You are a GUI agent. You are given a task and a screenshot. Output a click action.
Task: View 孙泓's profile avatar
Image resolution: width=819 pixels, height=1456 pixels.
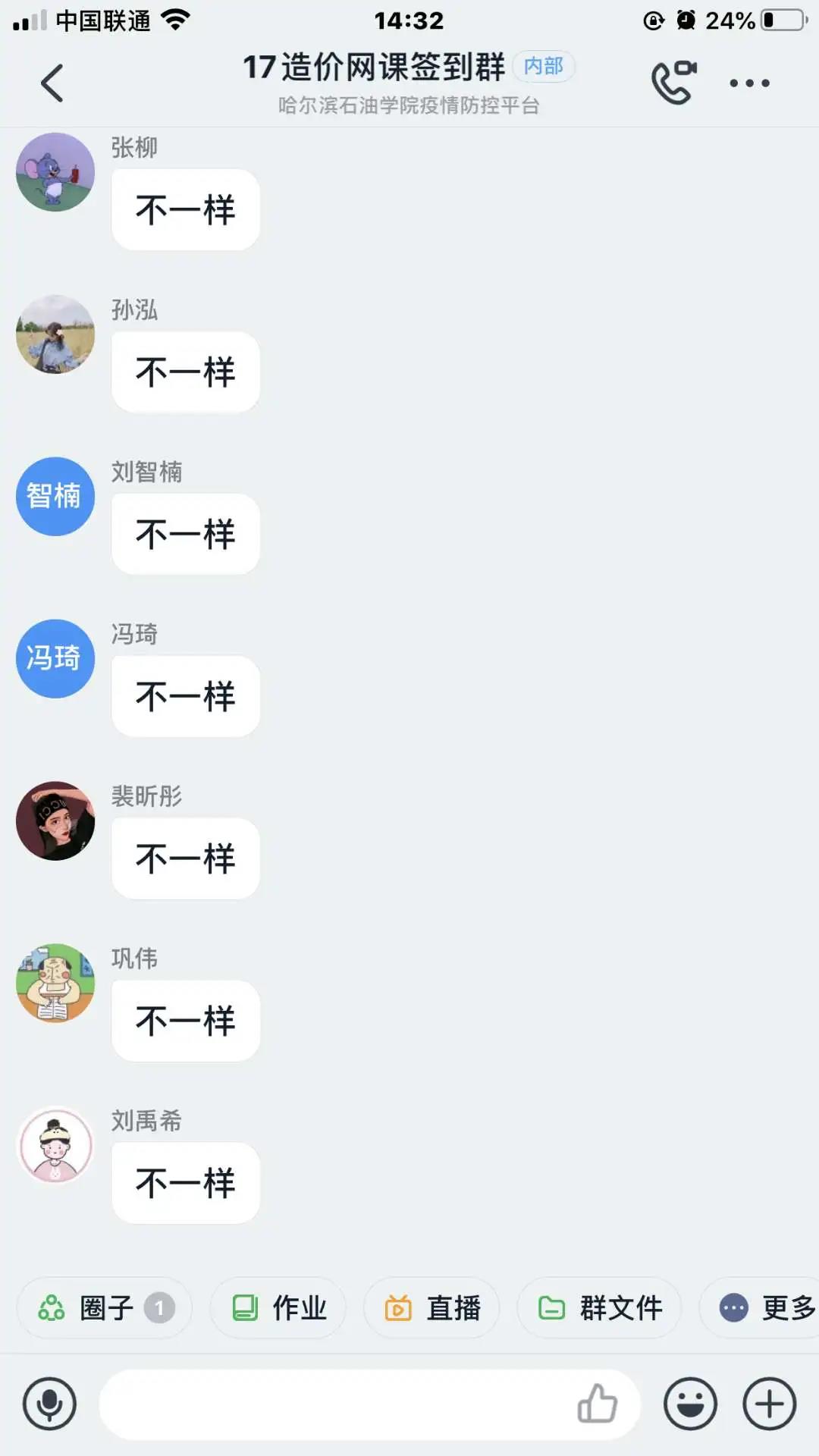55,334
